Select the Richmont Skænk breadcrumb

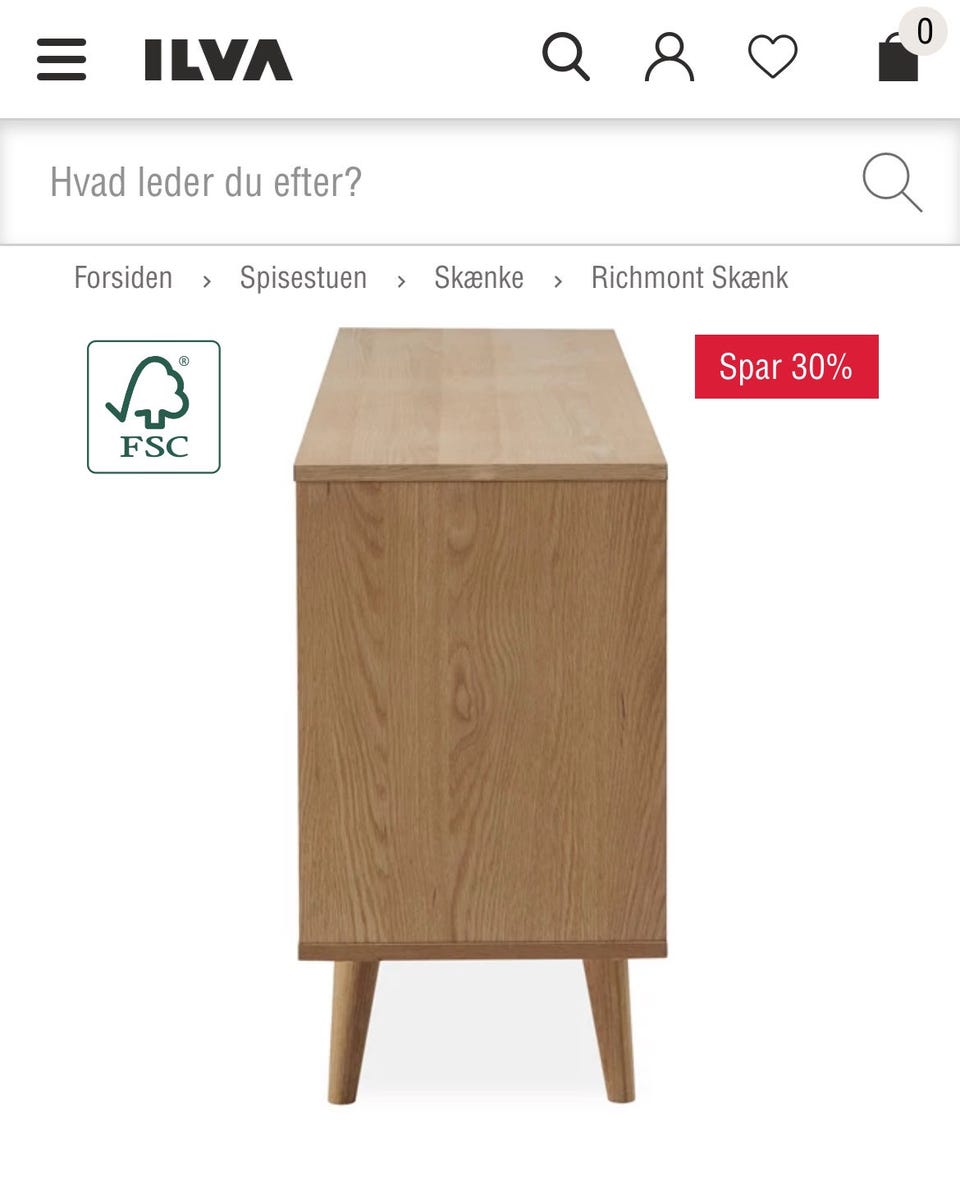(x=689, y=278)
